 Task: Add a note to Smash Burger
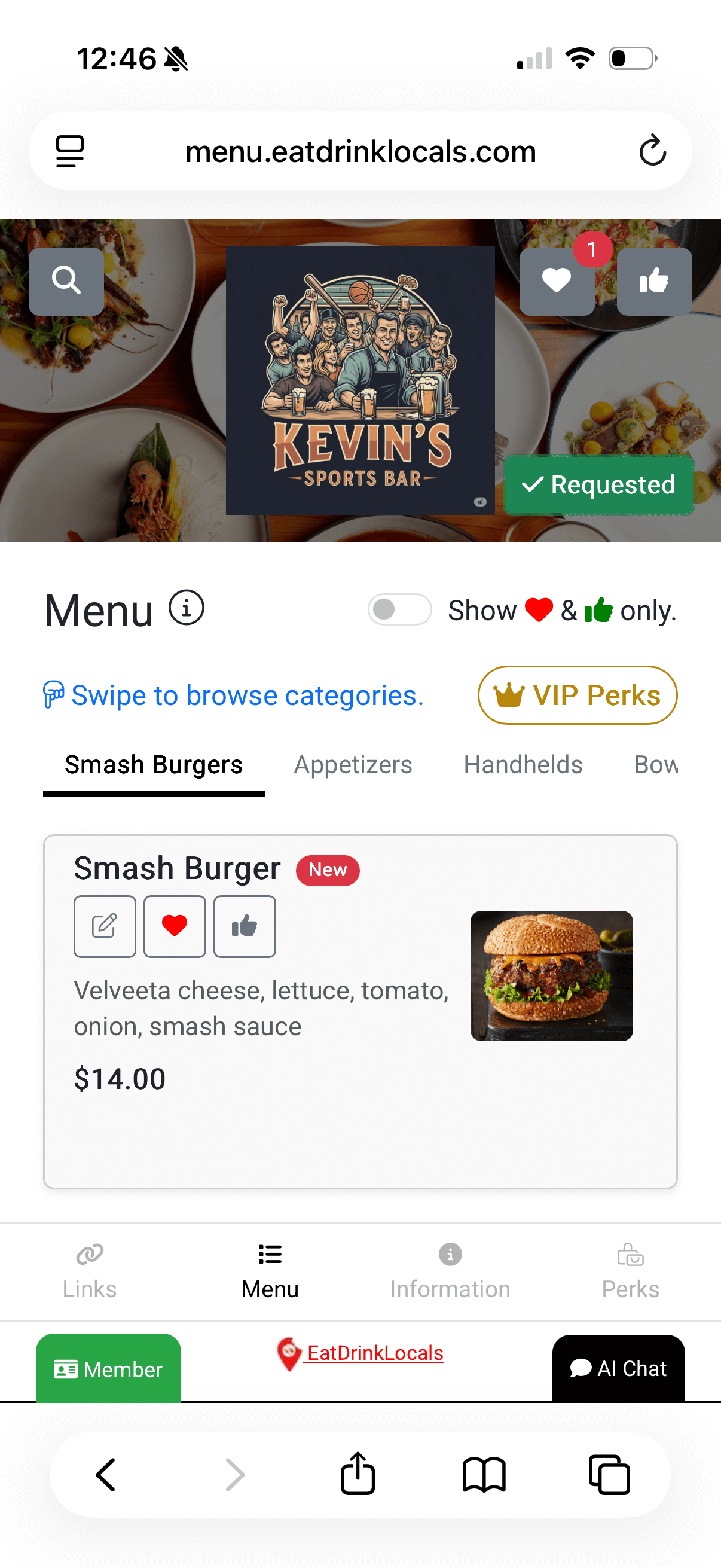coord(105,926)
